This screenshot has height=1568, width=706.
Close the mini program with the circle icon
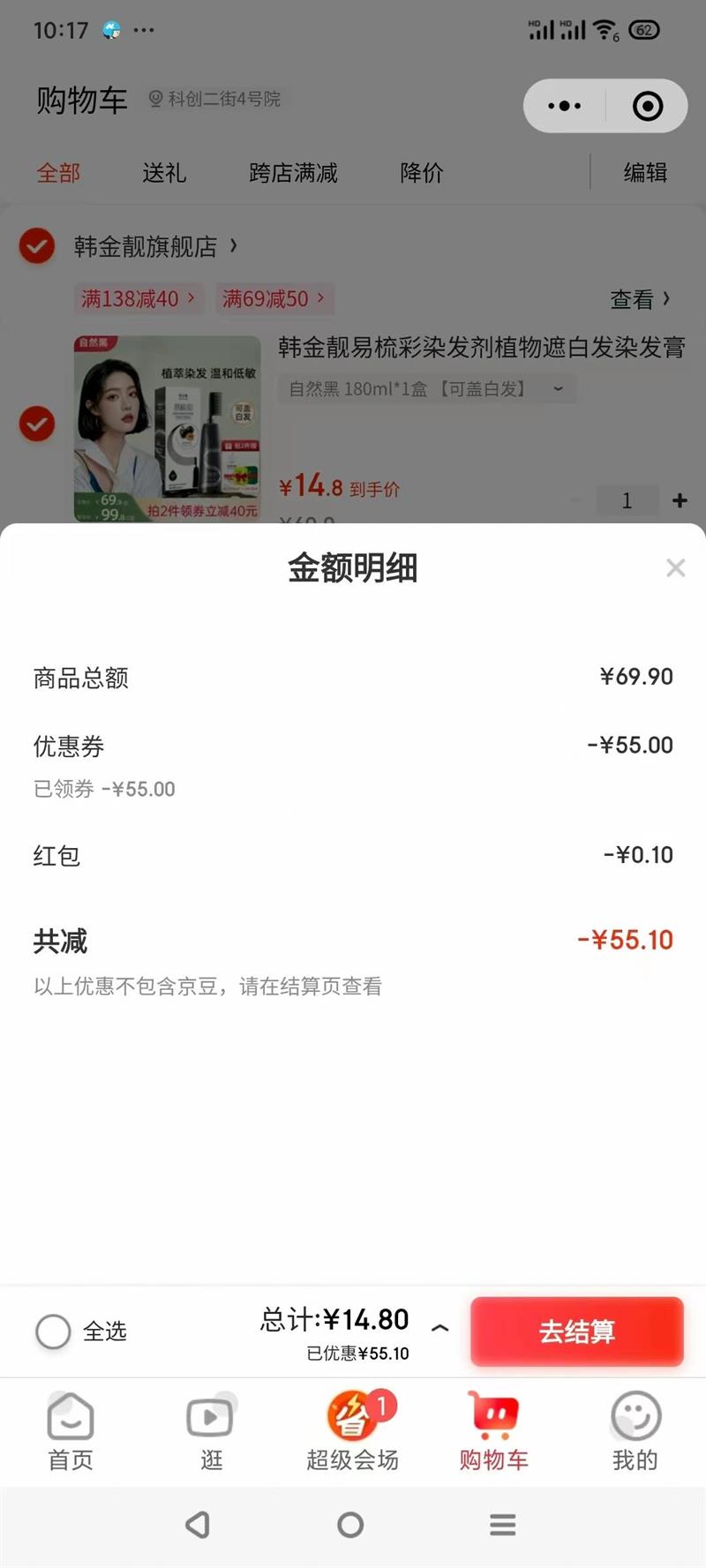pos(648,107)
